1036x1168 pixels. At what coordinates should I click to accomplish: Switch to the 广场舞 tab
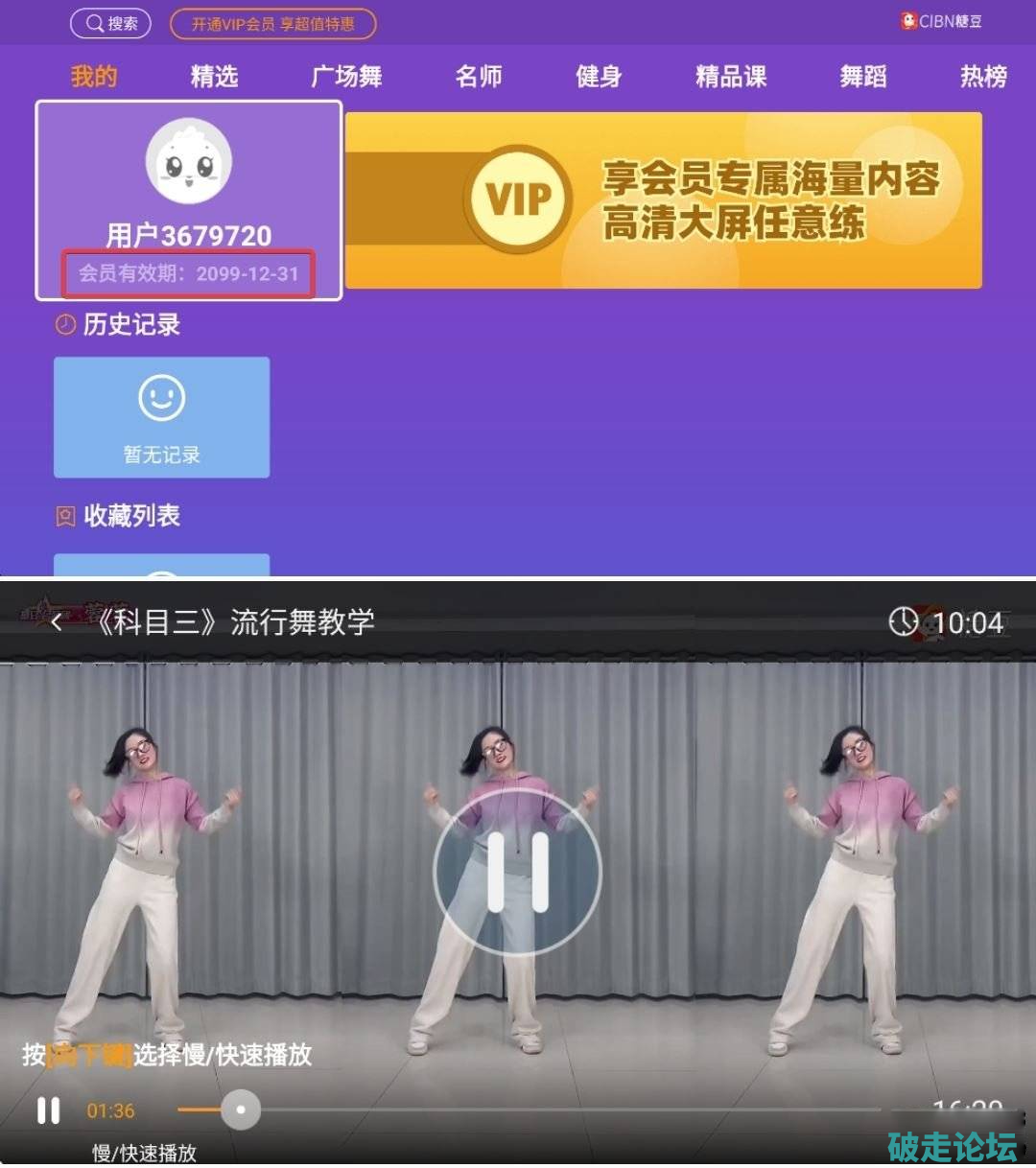pos(346,77)
